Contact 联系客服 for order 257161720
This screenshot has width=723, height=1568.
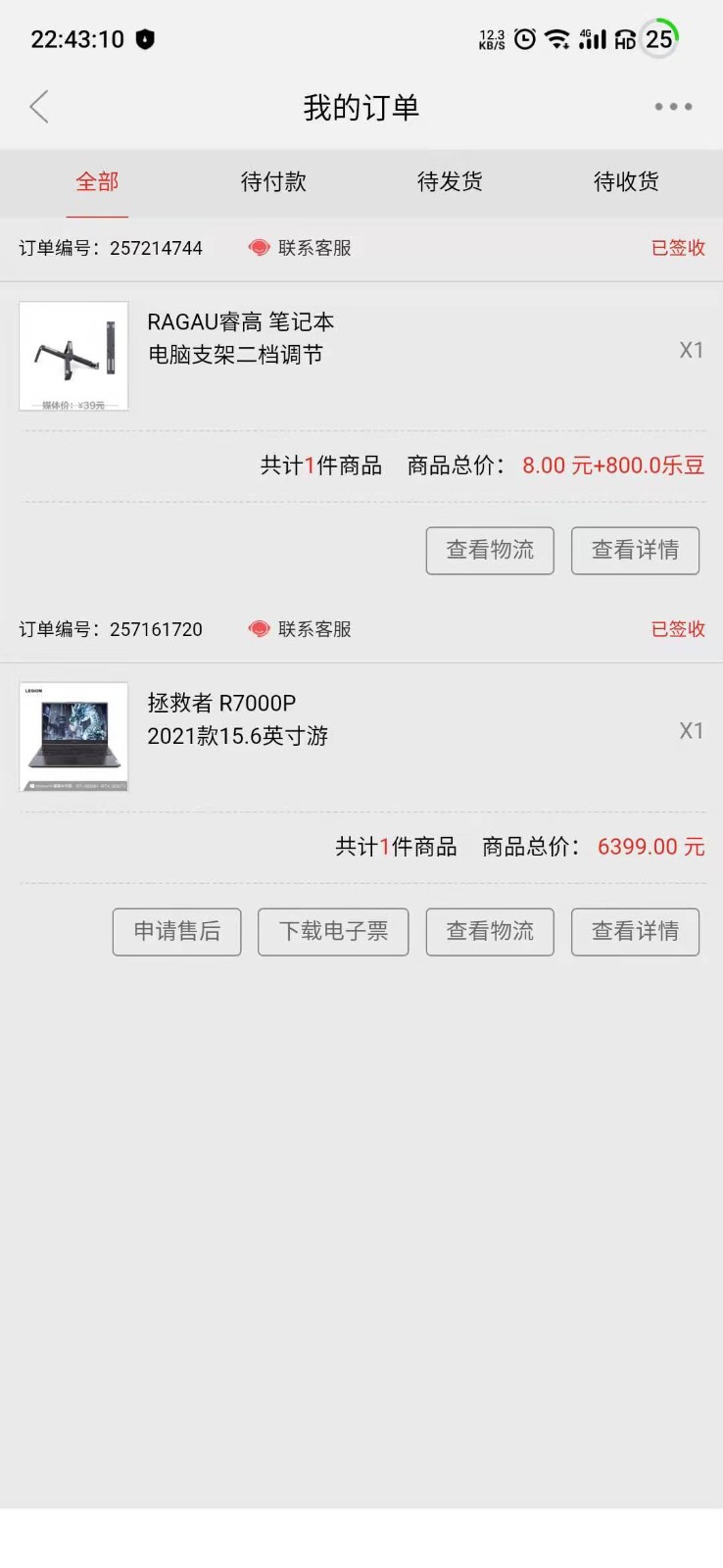tap(301, 629)
